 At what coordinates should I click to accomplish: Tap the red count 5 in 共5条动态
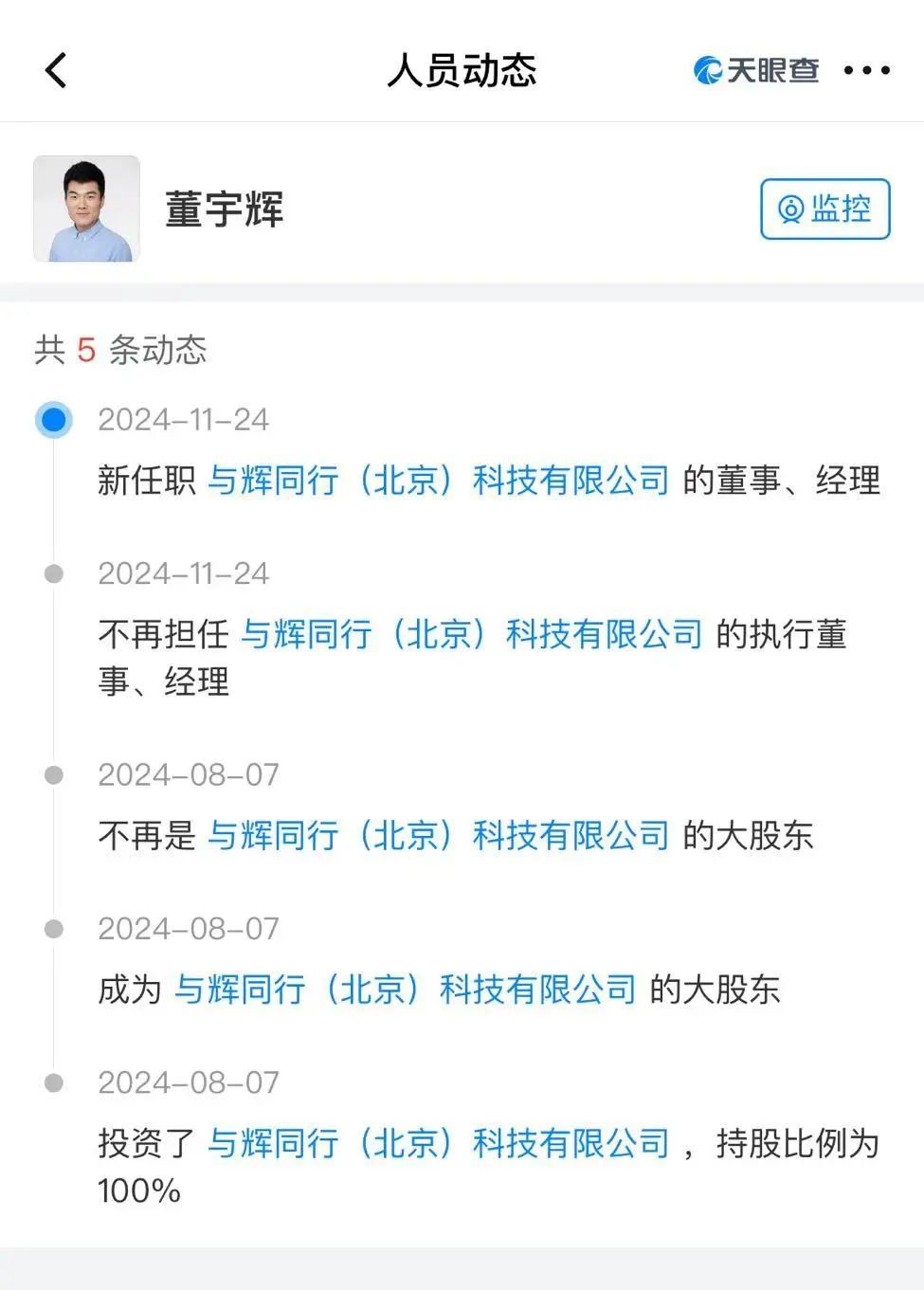pos(83,351)
